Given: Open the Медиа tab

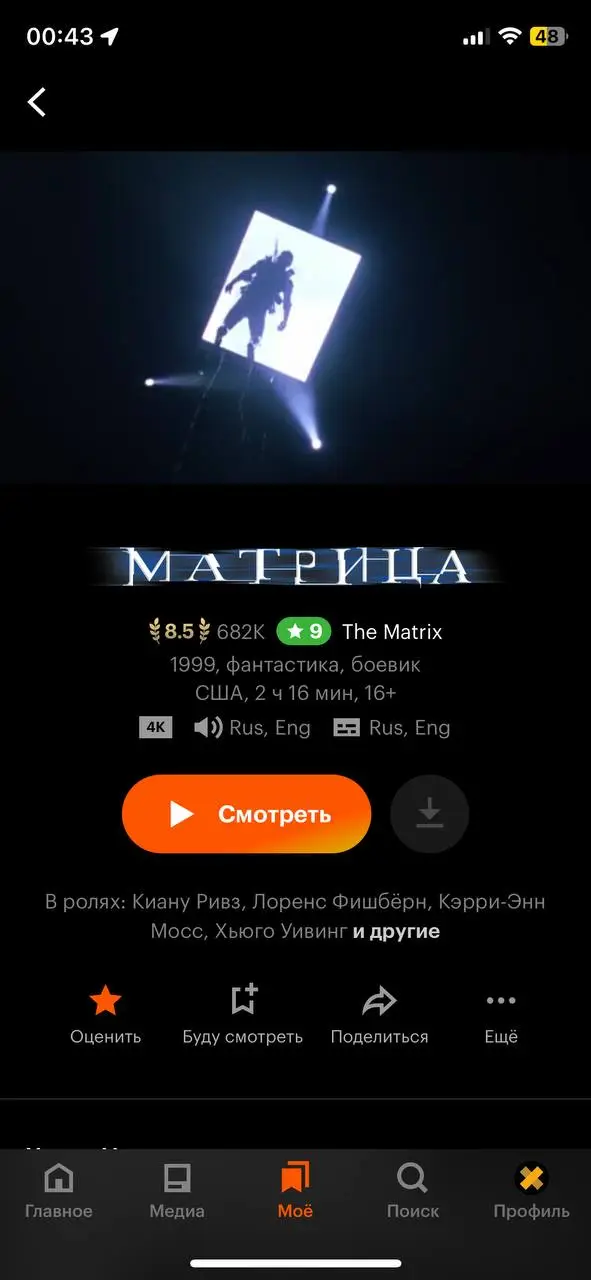Looking at the screenshot, I should point(177,1192).
